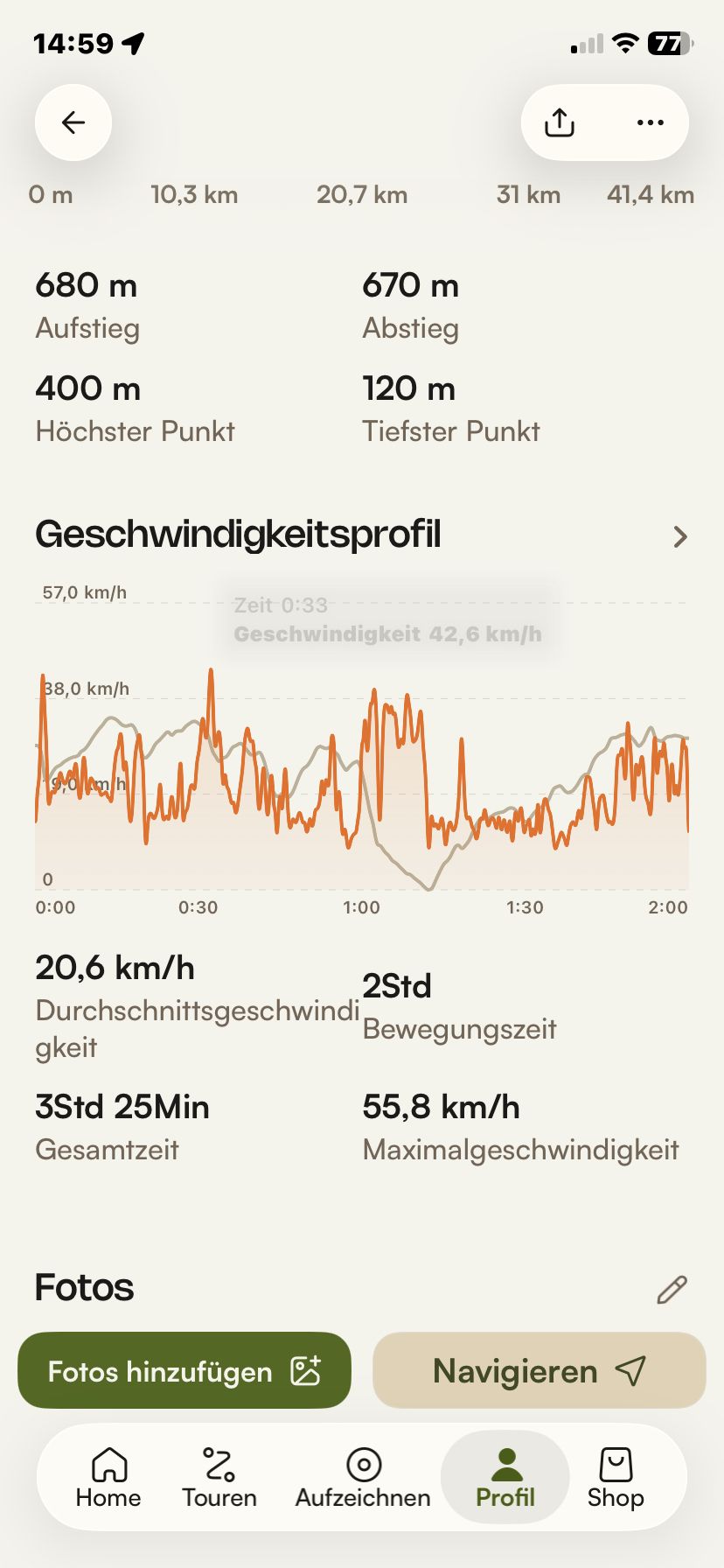Viewport: 724px width, 1568px height.
Task: Edit photos with the pencil icon
Action: 672,1289
